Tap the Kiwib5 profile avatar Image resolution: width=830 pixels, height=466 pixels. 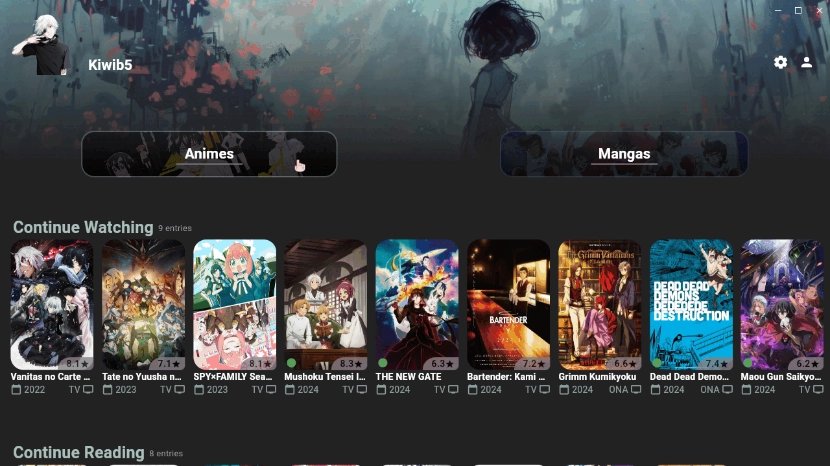click(40, 46)
